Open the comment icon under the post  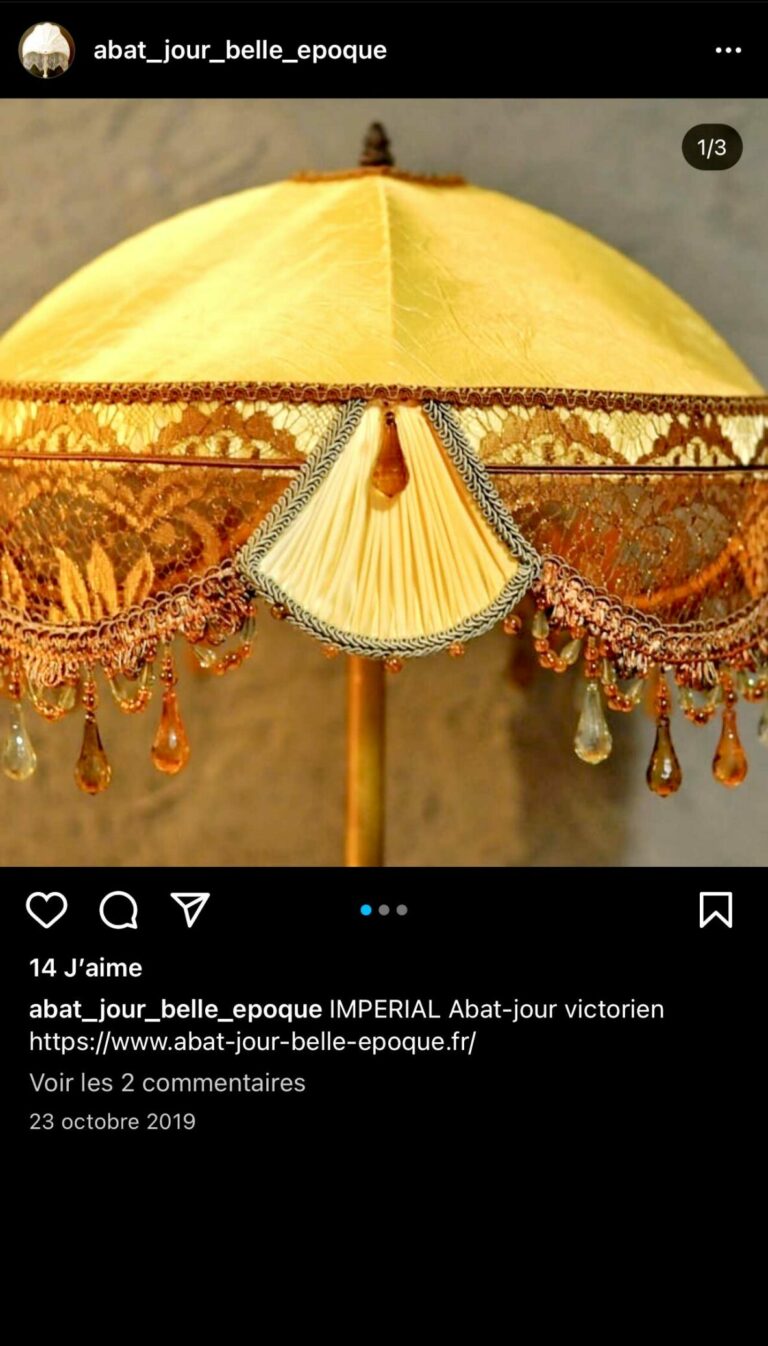tap(118, 910)
